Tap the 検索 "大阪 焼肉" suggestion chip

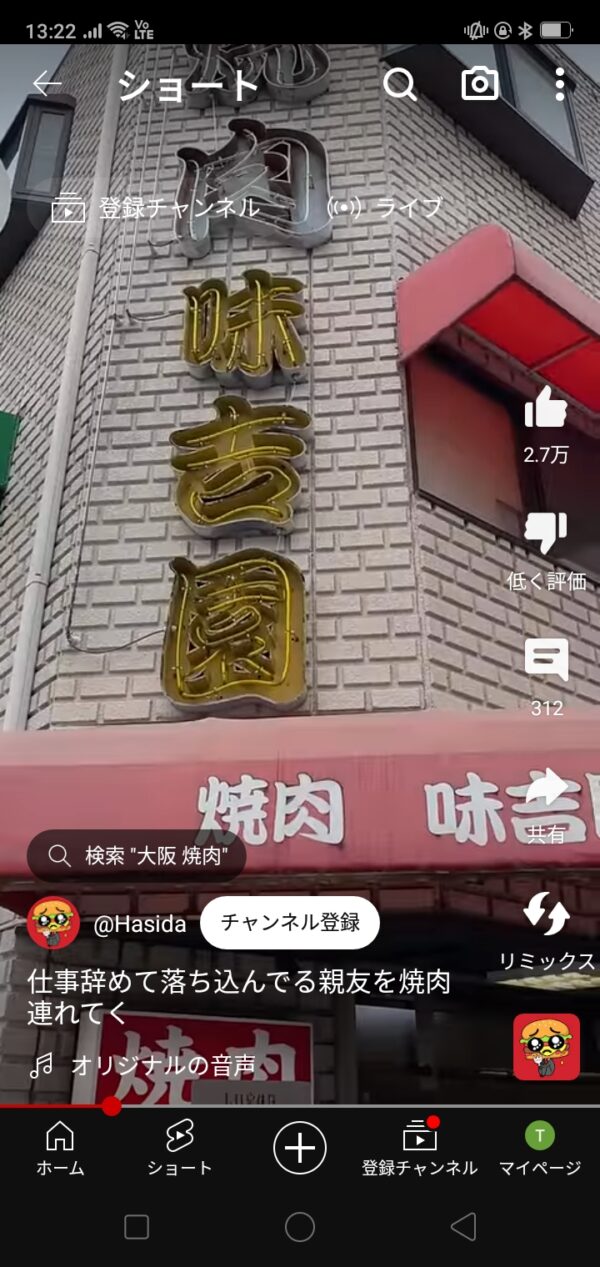click(136, 856)
